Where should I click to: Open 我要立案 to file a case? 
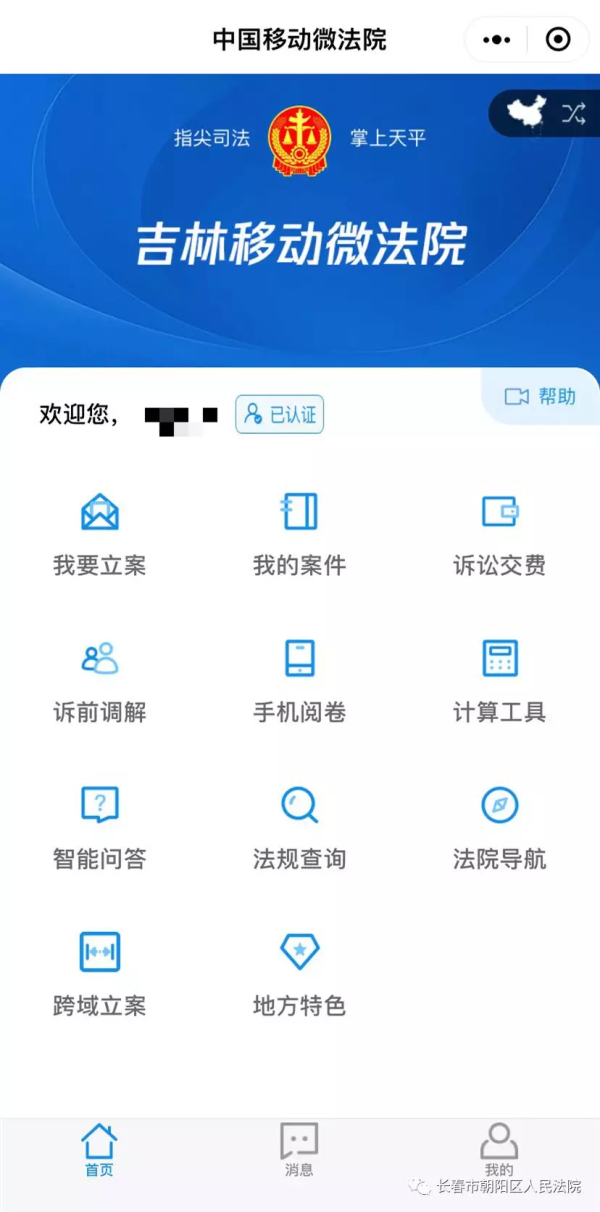100,535
